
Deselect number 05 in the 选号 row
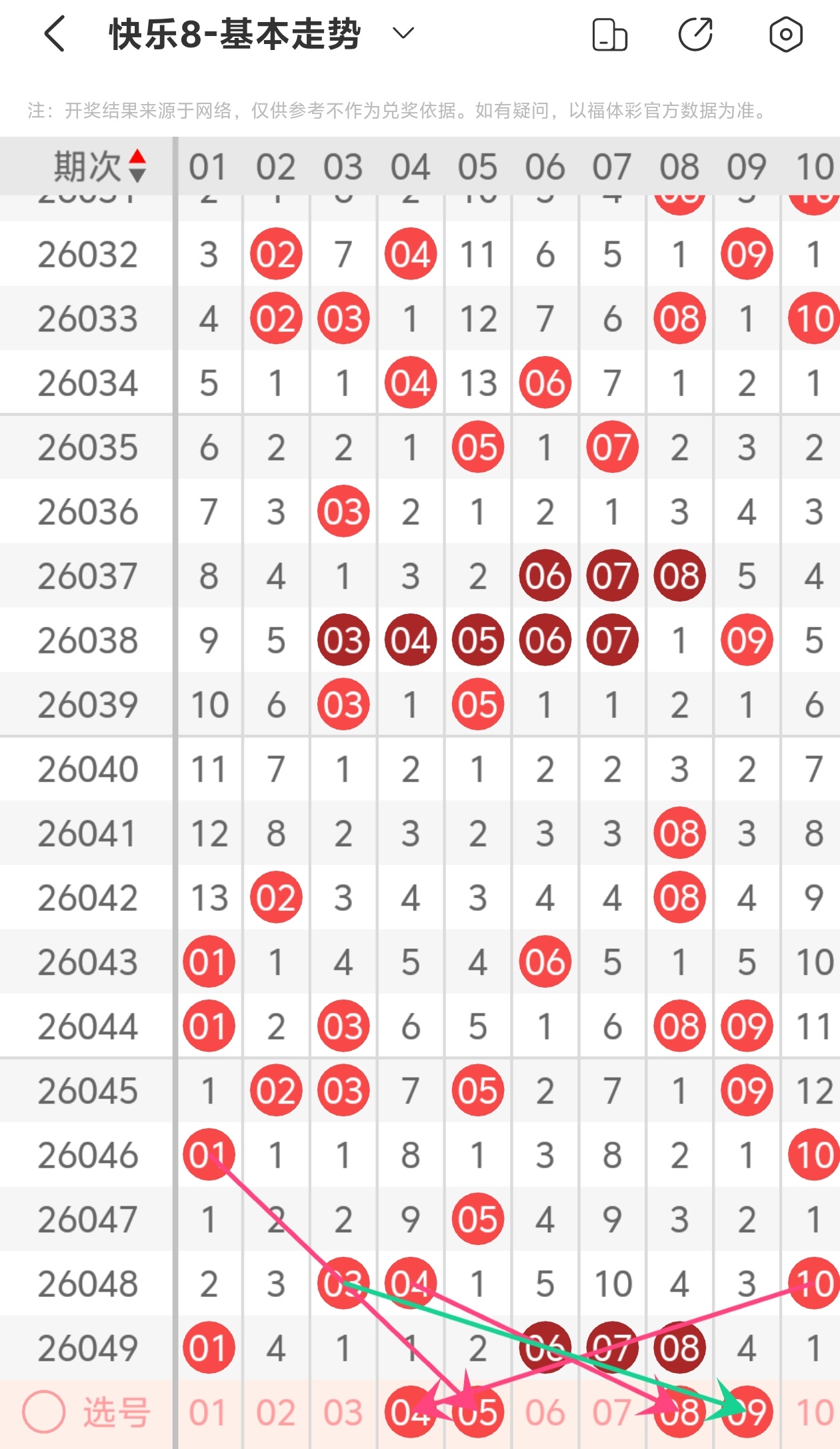477,1412
